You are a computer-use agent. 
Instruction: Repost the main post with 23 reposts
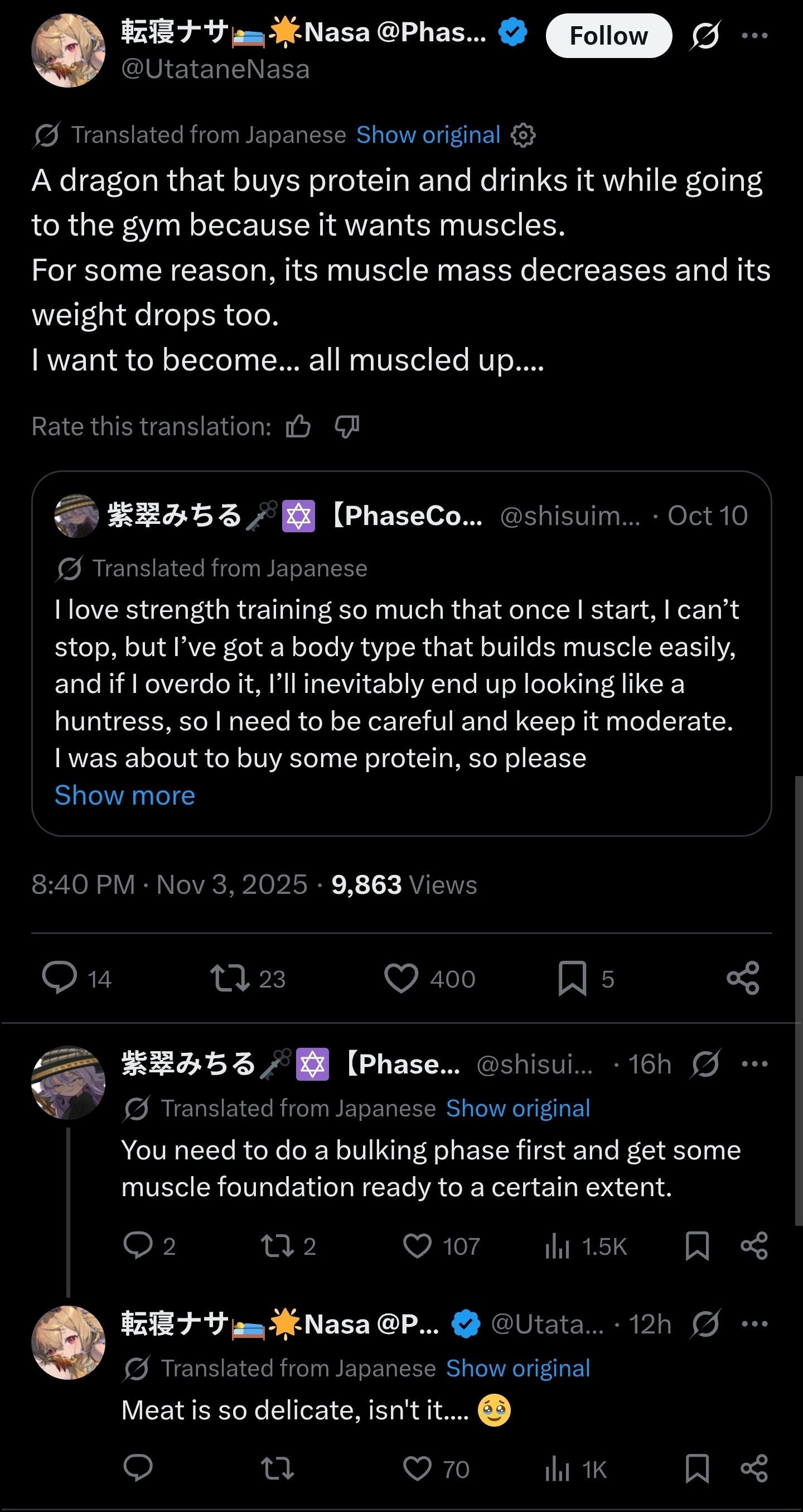230,978
